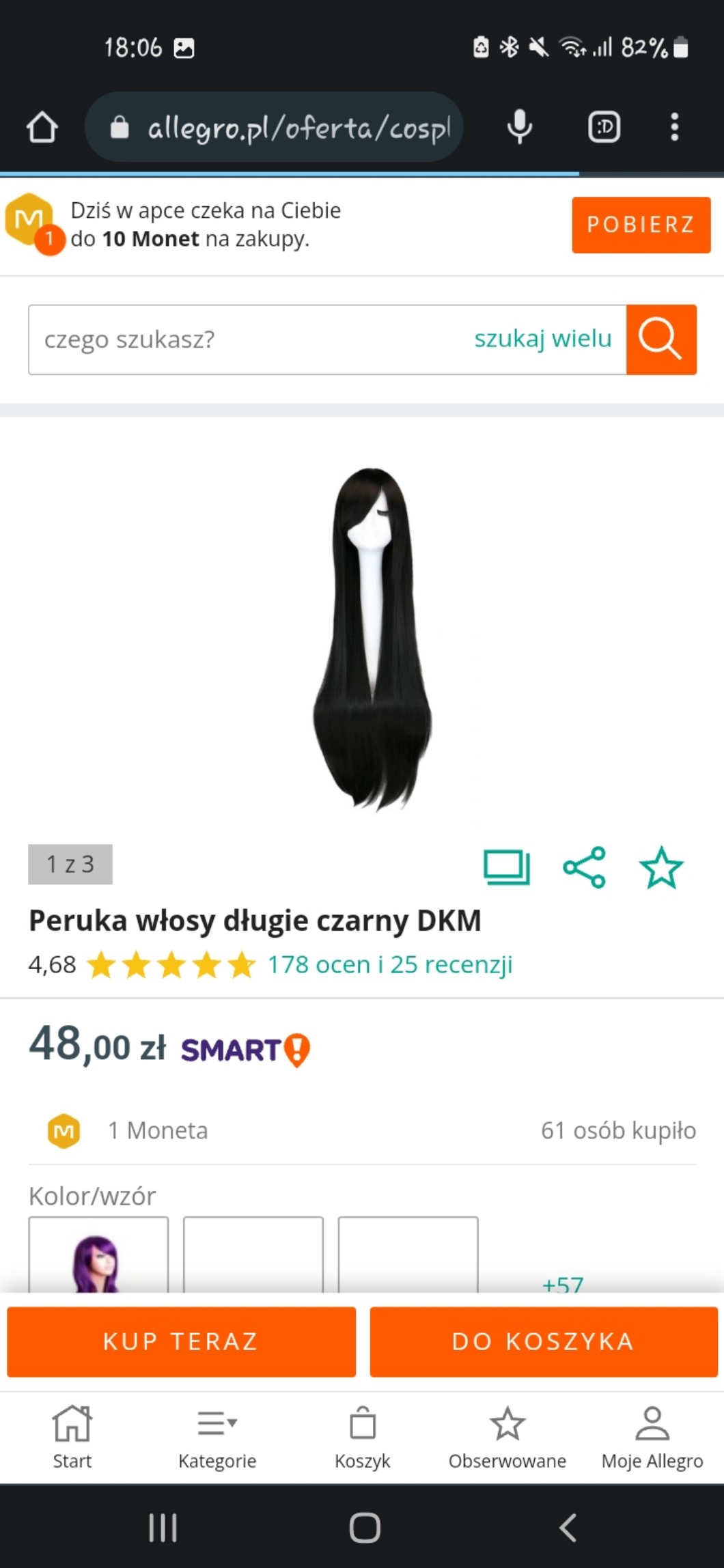Open the black wig product photo
Screen dimensions: 724x1568
(372, 639)
